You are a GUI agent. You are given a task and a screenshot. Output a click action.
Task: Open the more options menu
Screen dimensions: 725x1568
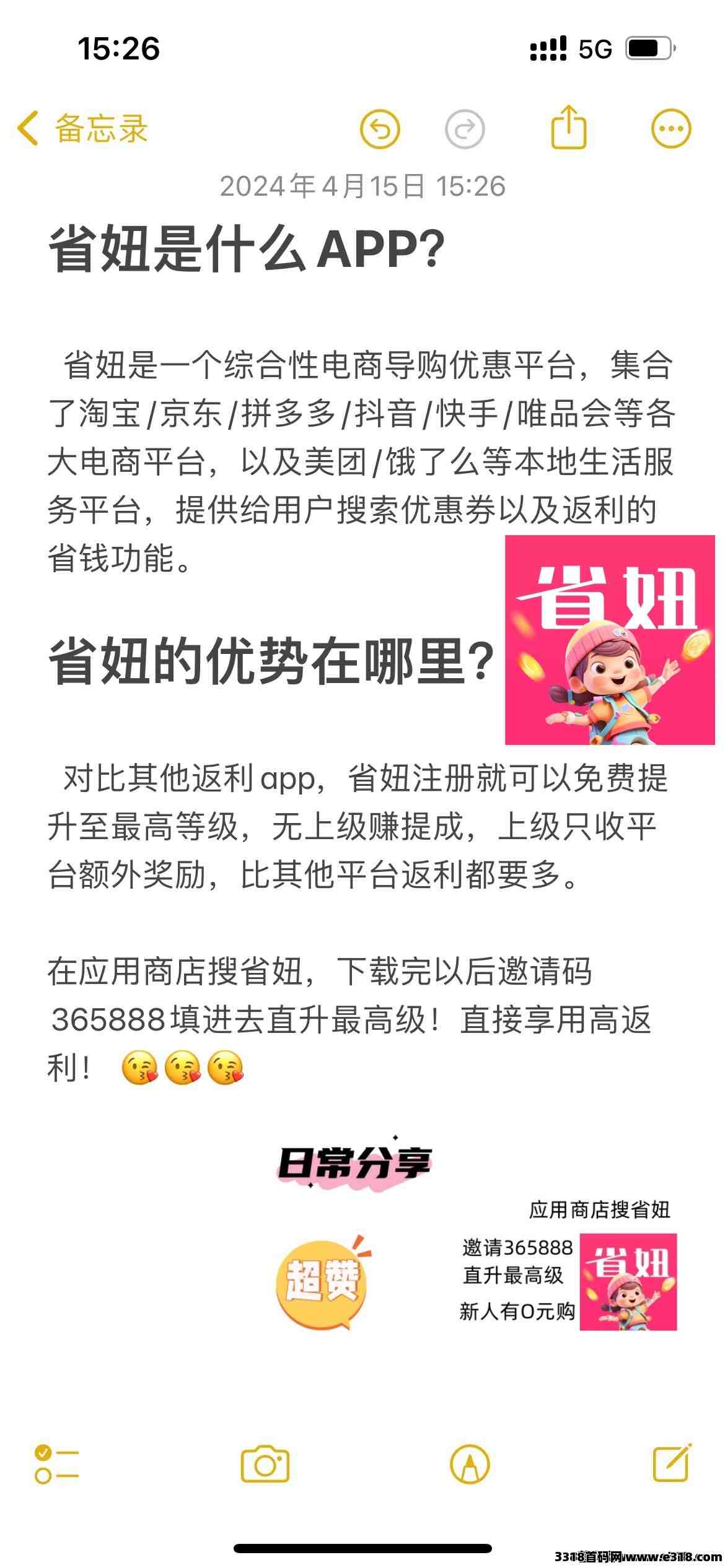[x=670, y=129]
